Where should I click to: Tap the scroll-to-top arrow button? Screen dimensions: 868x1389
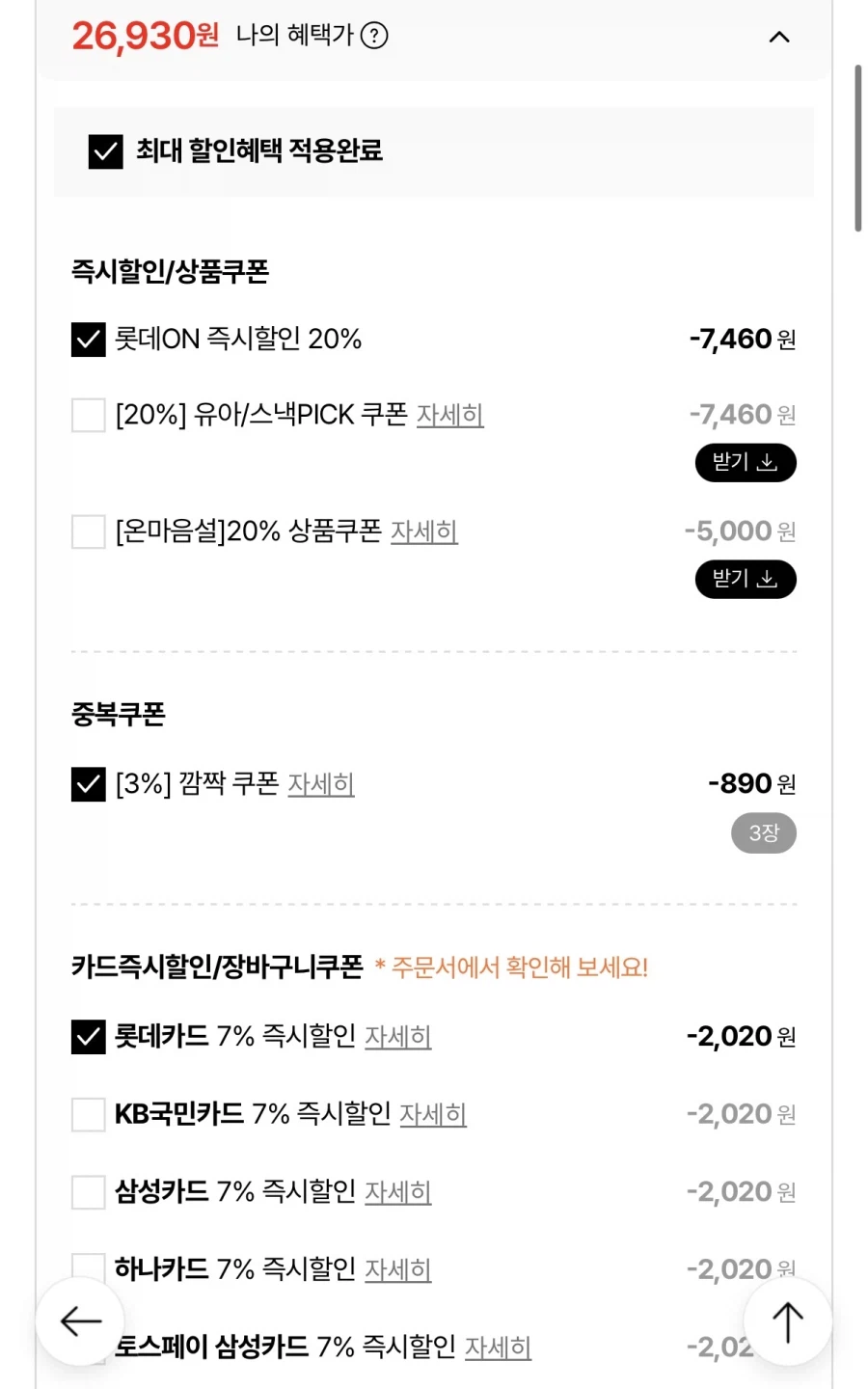click(x=787, y=1321)
